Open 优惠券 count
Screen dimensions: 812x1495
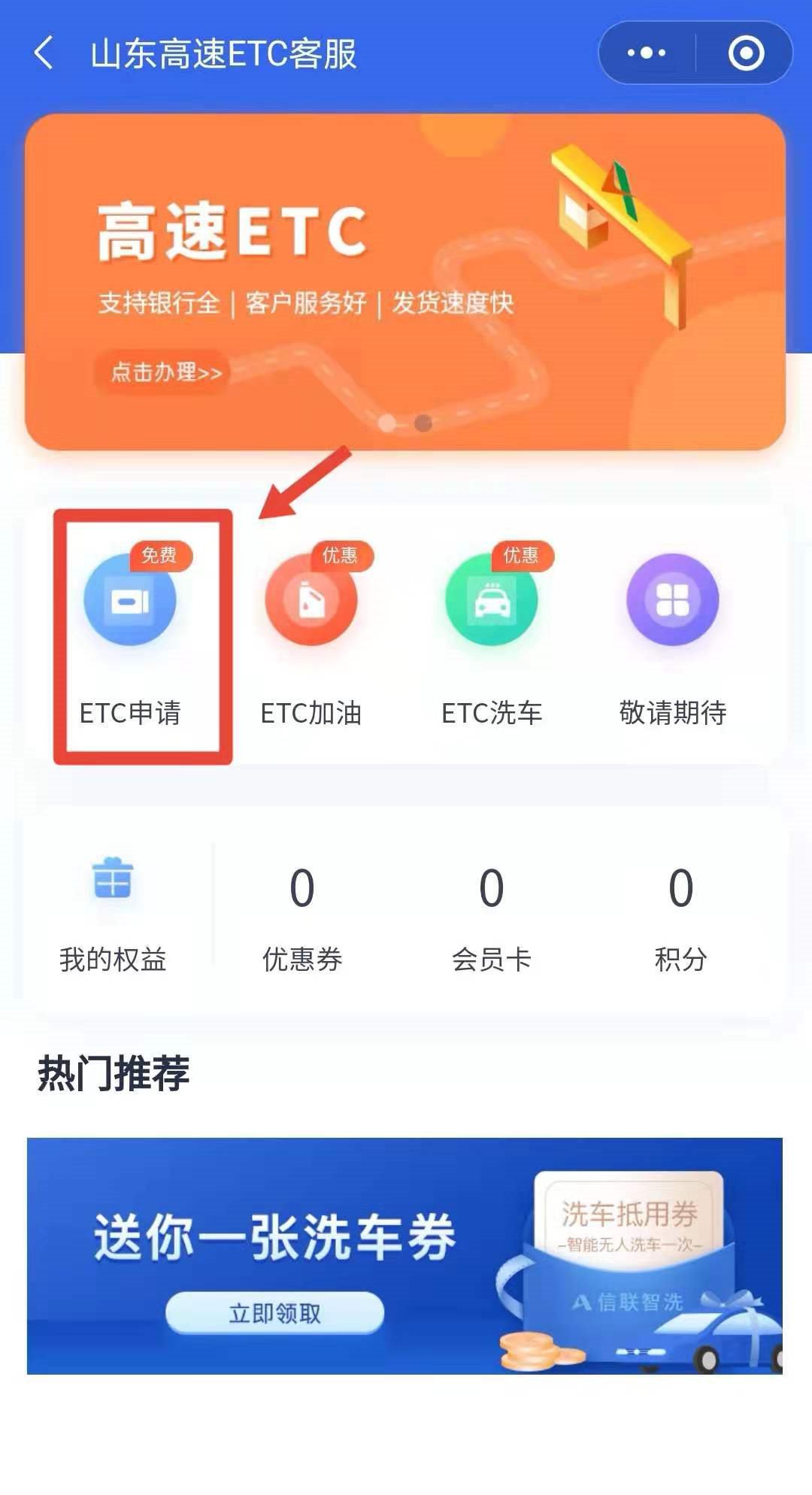click(302, 914)
